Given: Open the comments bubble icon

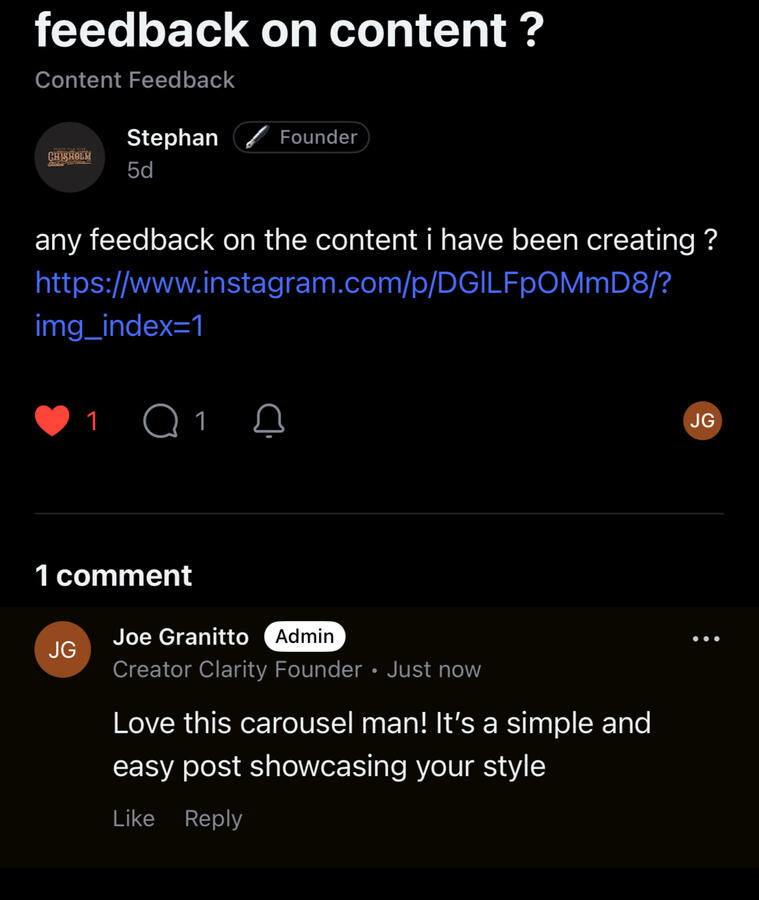Looking at the screenshot, I should pyautogui.click(x=160, y=422).
